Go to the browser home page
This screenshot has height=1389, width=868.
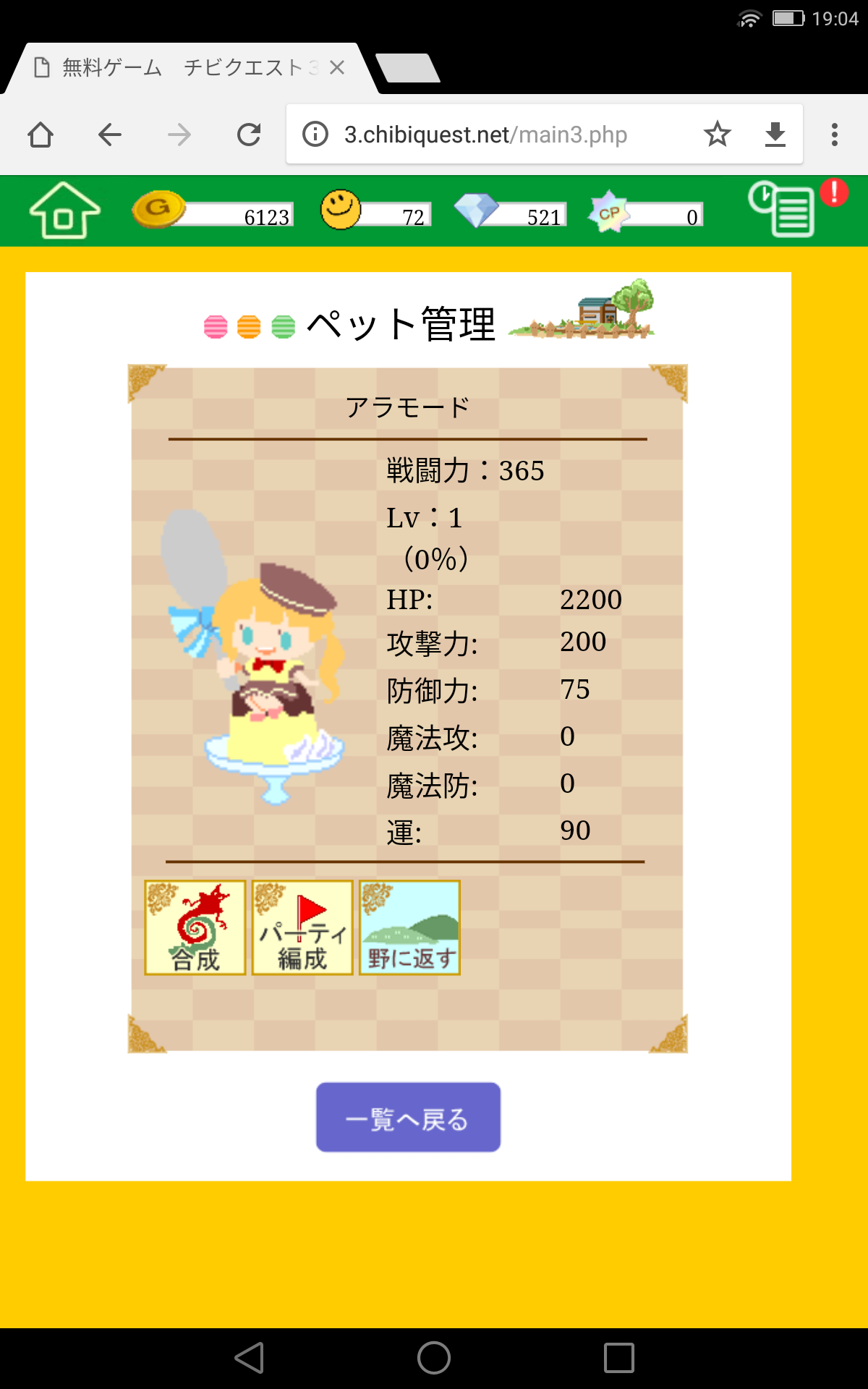tap(41, 135)
